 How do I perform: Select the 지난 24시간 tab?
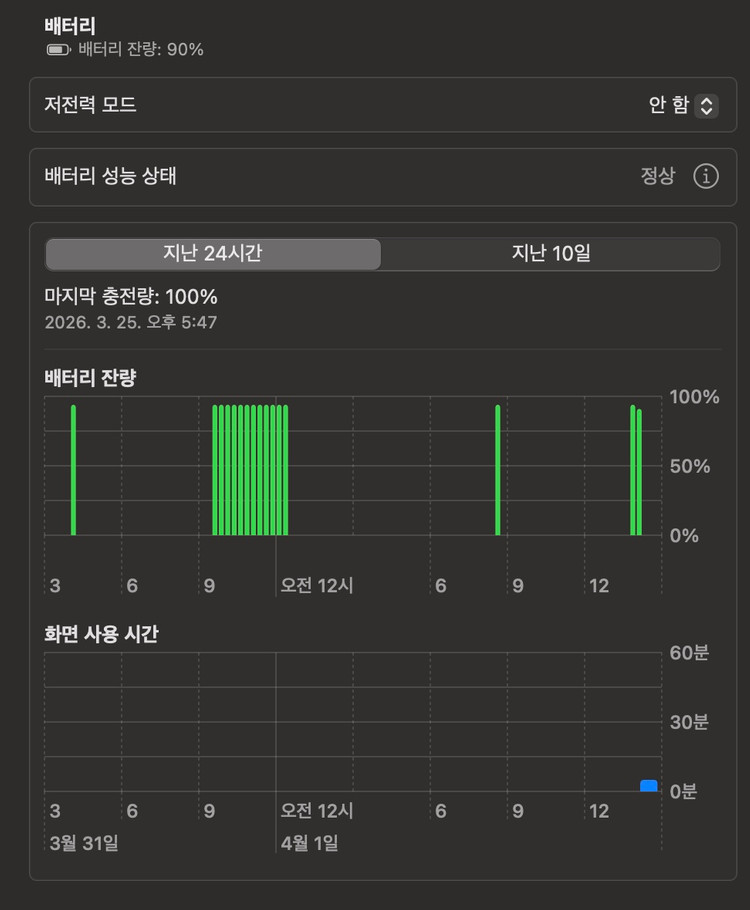212,254
